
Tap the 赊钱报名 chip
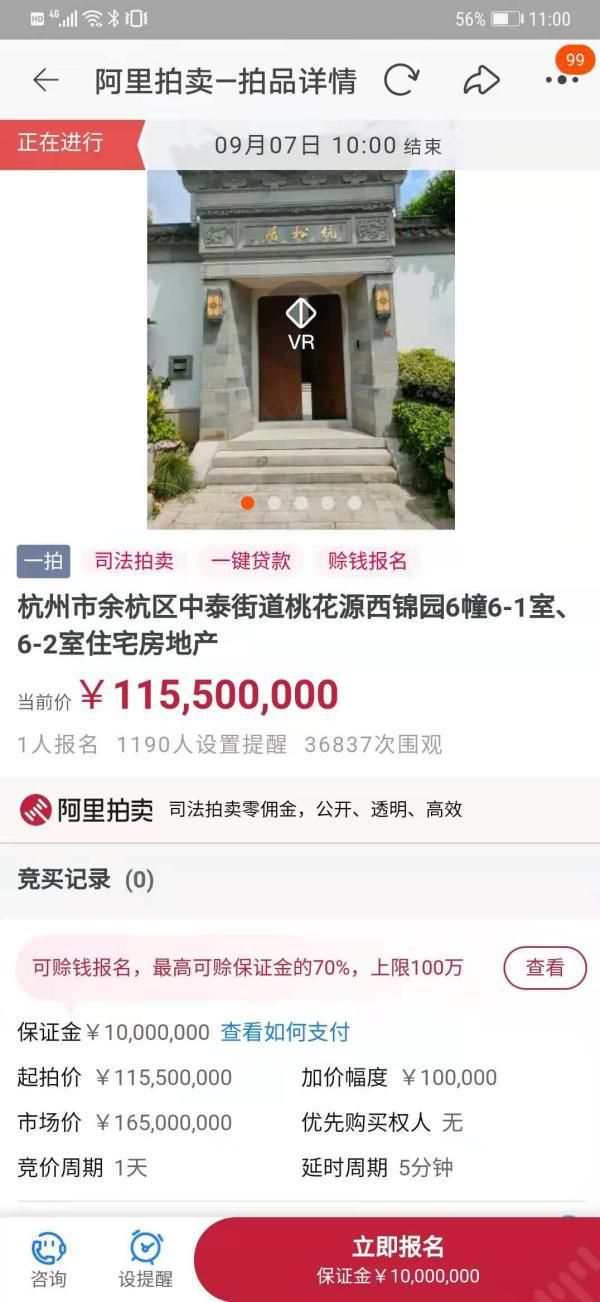coord(367,561)
